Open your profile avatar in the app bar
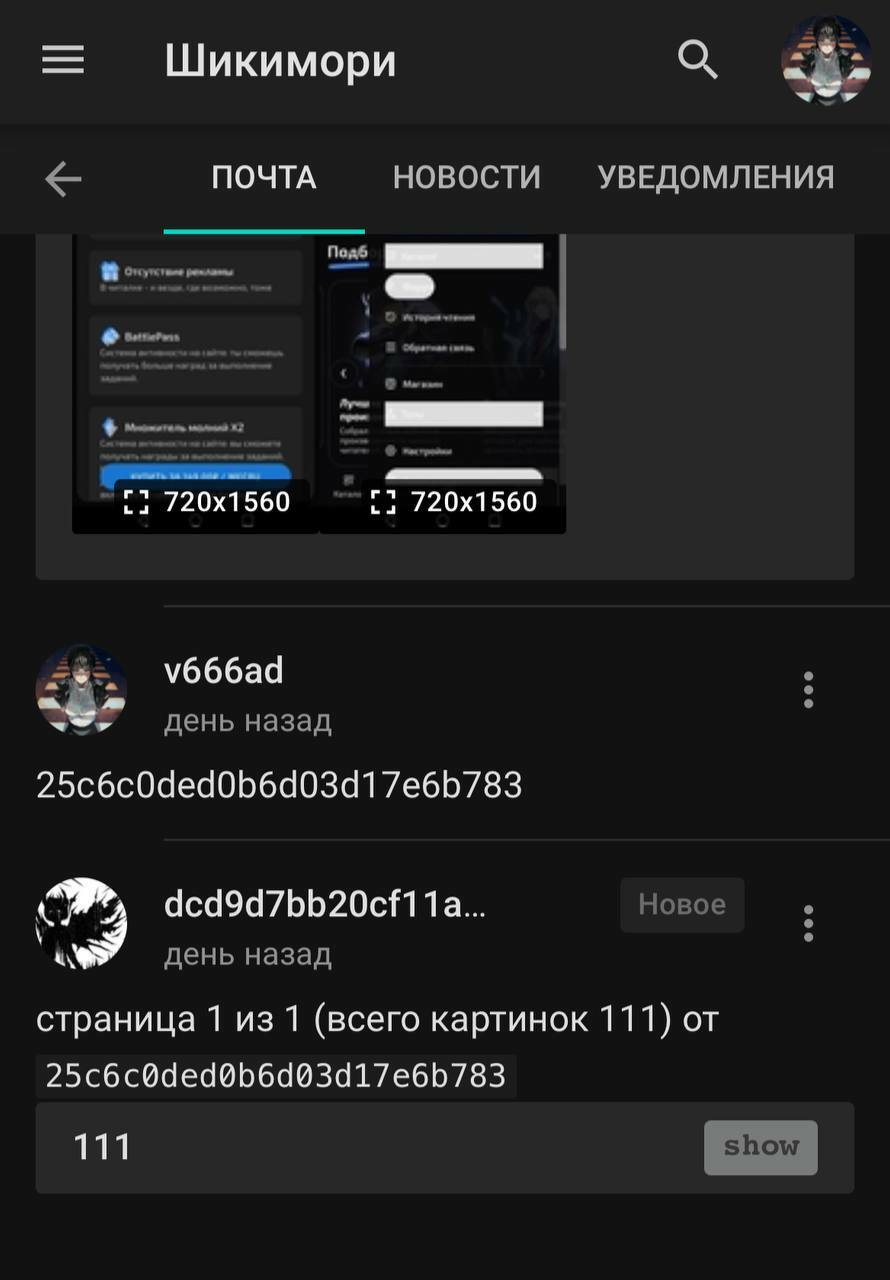 click(x=826, y=61)
